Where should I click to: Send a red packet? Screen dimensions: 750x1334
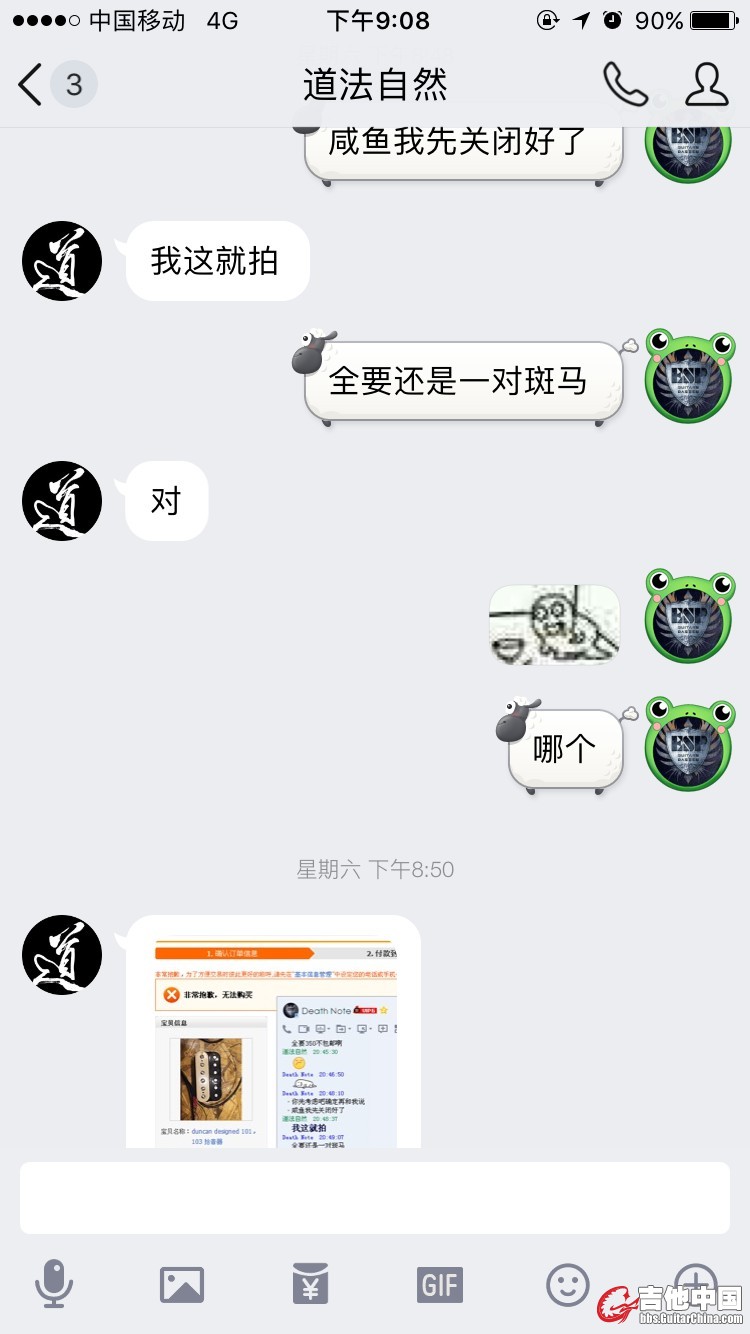pos(310,1284)
